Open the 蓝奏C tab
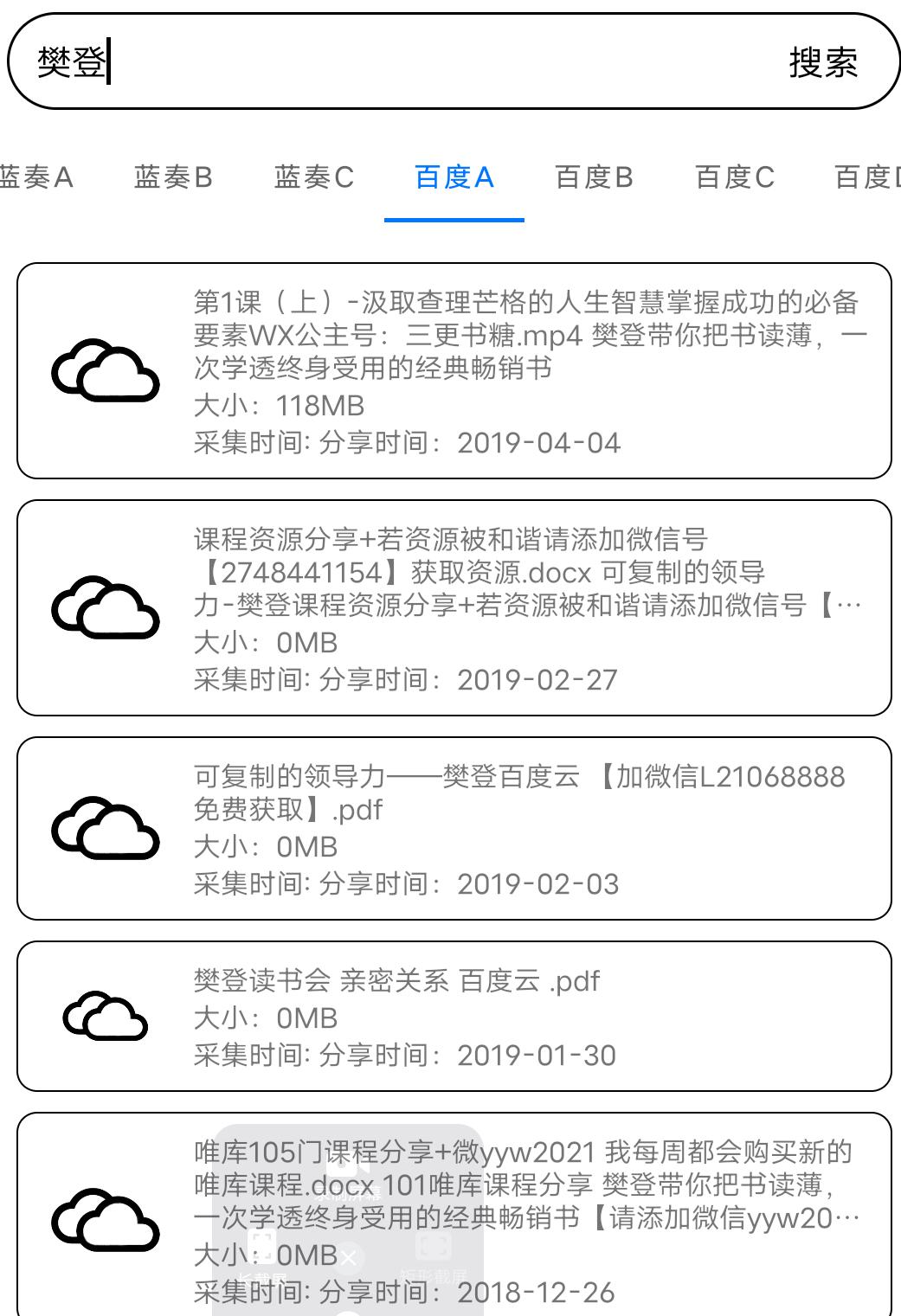Screen dimensions: 901x1316 tap(315, 177)
